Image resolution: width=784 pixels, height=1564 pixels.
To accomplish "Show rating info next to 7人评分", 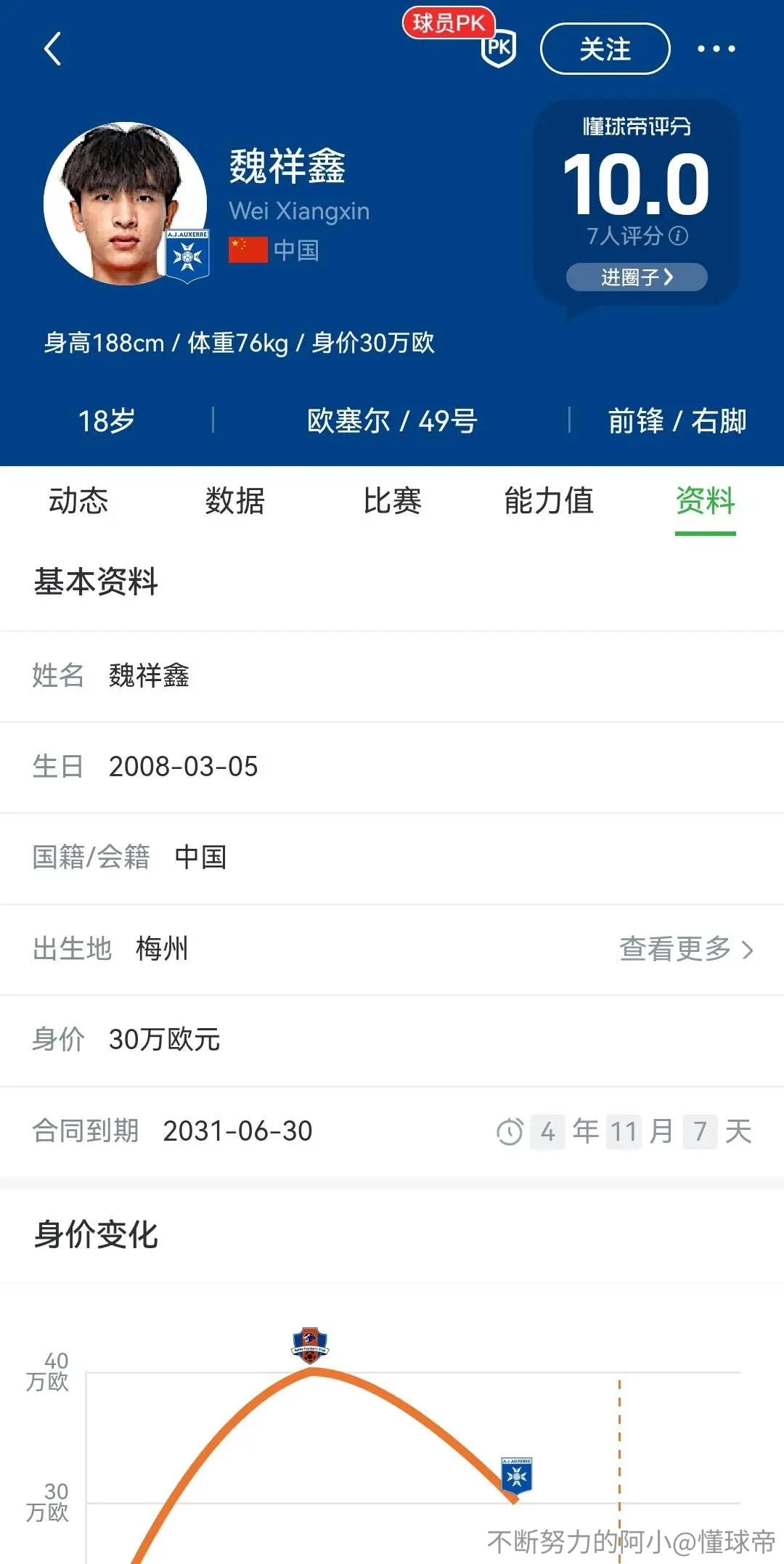I will click(678, 235).
